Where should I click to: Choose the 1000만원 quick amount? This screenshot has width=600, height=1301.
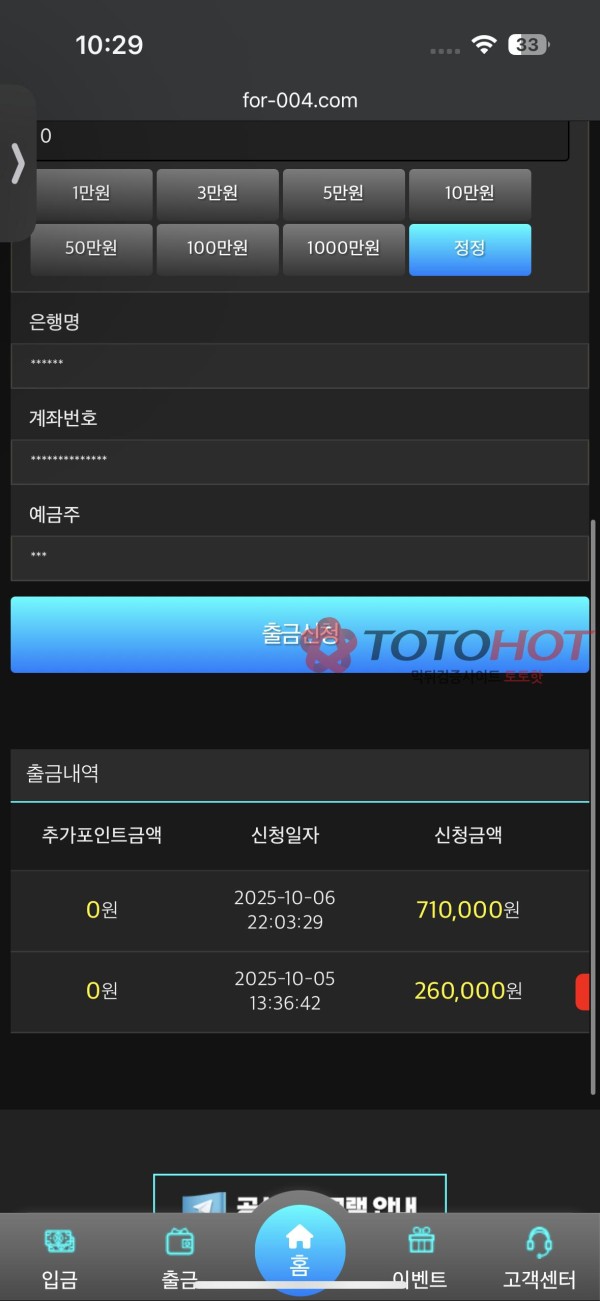(x=343, y=249)
